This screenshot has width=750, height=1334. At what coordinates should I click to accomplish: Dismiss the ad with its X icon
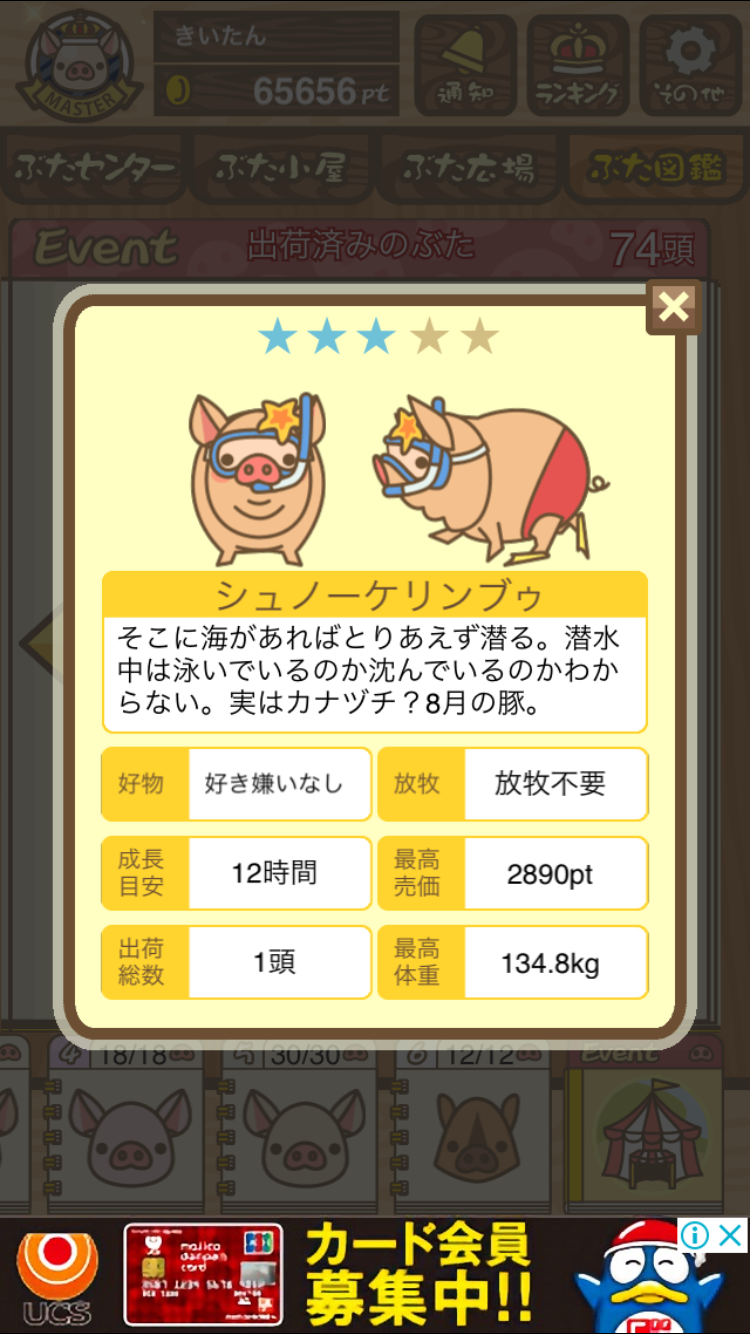click(x=731, y=1236)
